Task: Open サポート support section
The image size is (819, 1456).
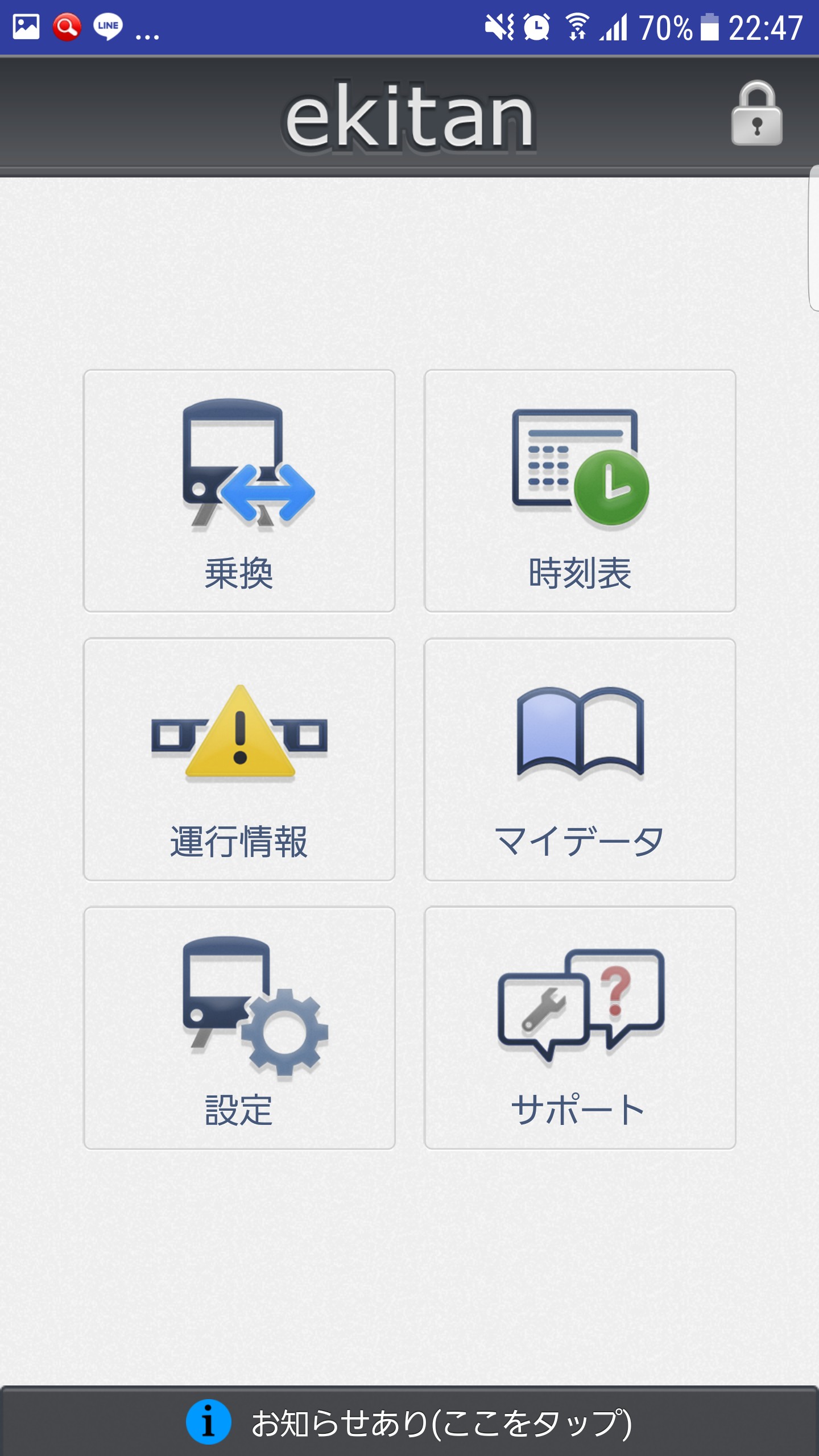Action: (580, 1028)
